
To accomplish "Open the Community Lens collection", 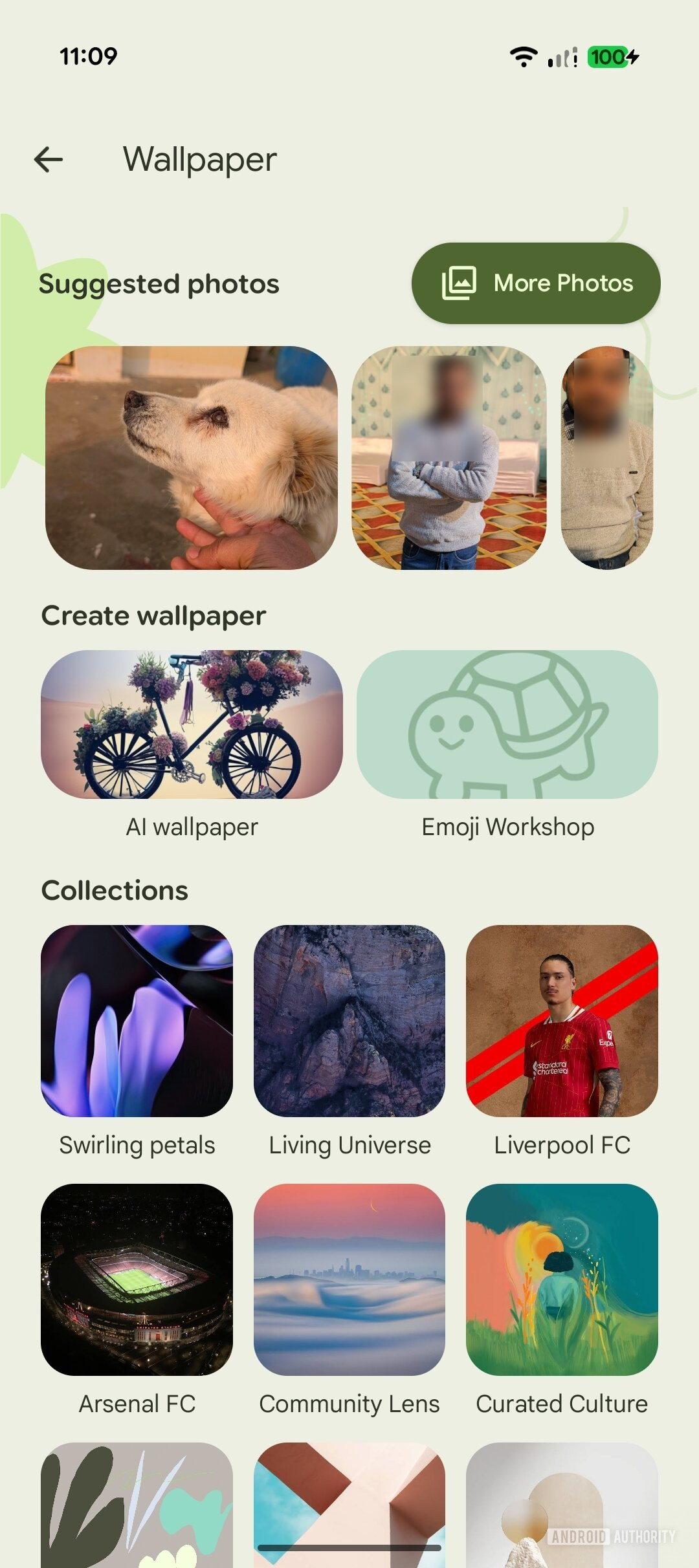I will coord(349,1279).
